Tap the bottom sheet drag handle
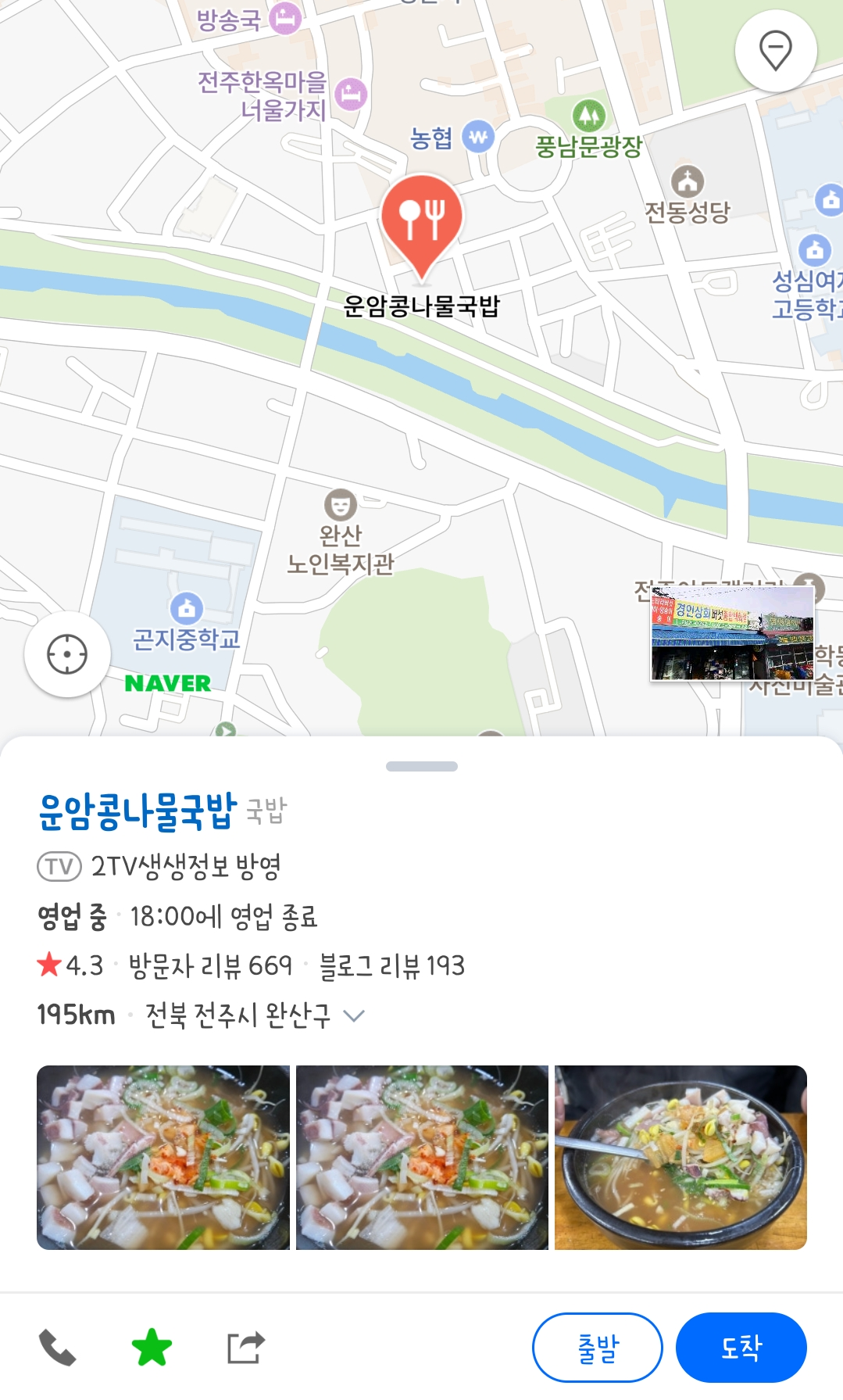This screenshot has width=843, height=1400. (422, 766)
